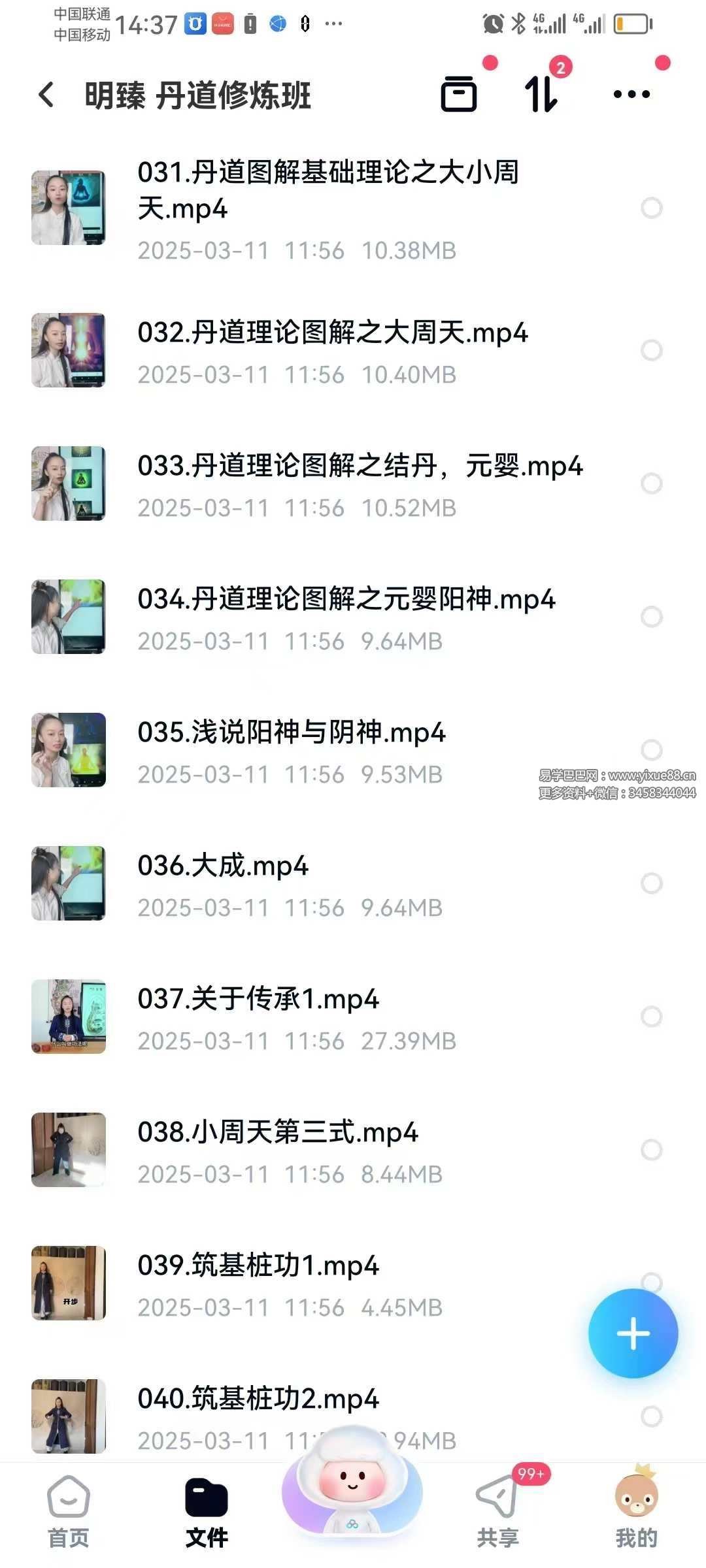706x1568 pixels.
Task: Go back from 明臻 丹道修炼班 folder
Action: coord(46,95)
